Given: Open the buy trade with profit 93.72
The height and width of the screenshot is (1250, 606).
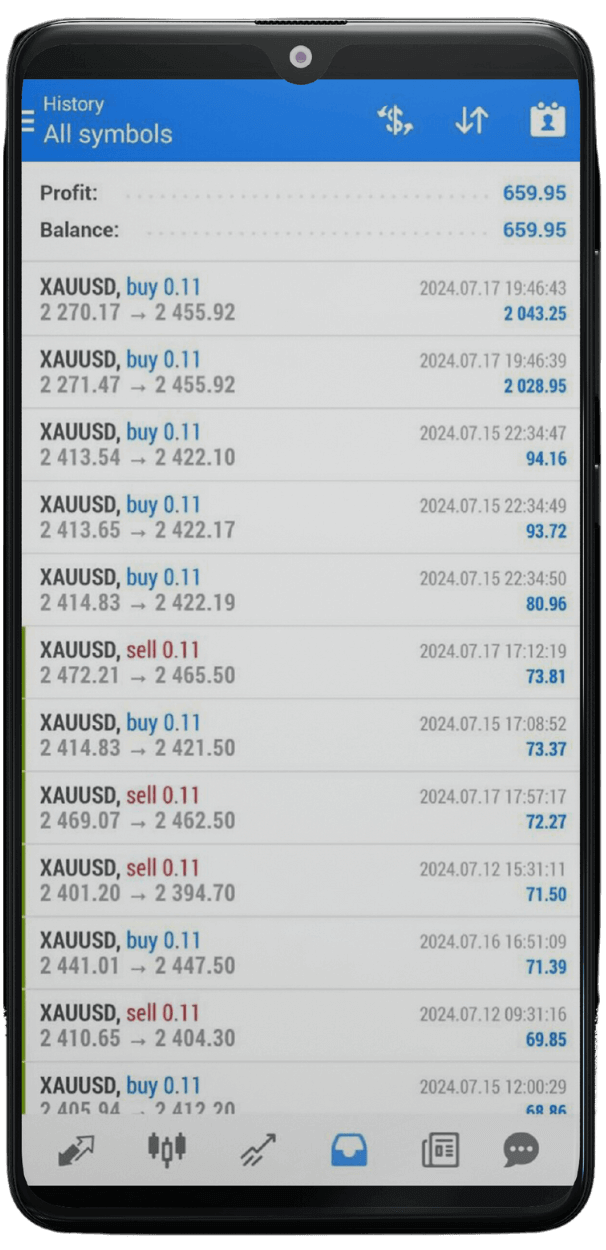Looking at the screenshot, I should coord(300,517).
